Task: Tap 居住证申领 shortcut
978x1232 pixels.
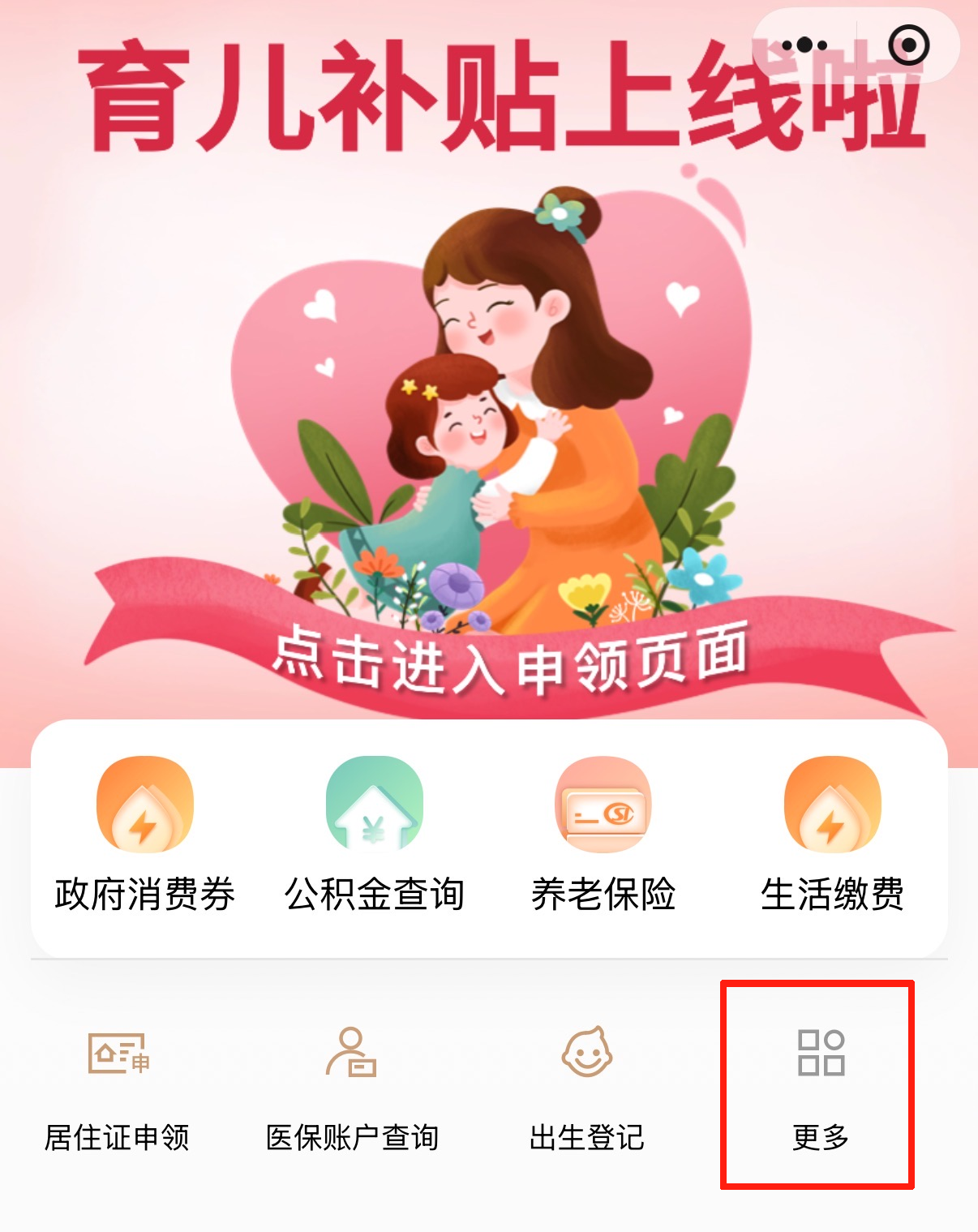Action: coord(118,1087)
